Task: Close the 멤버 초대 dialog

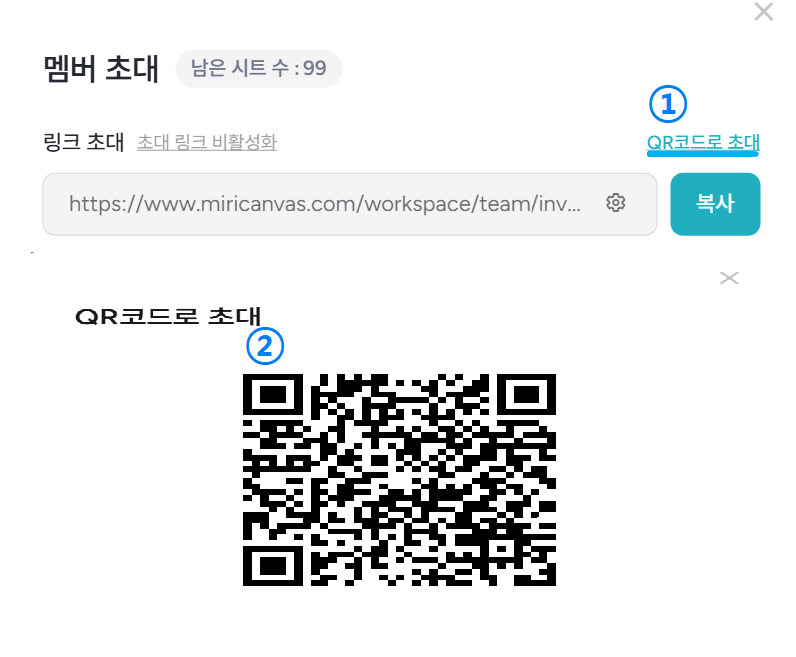Action: click(763, 12)
